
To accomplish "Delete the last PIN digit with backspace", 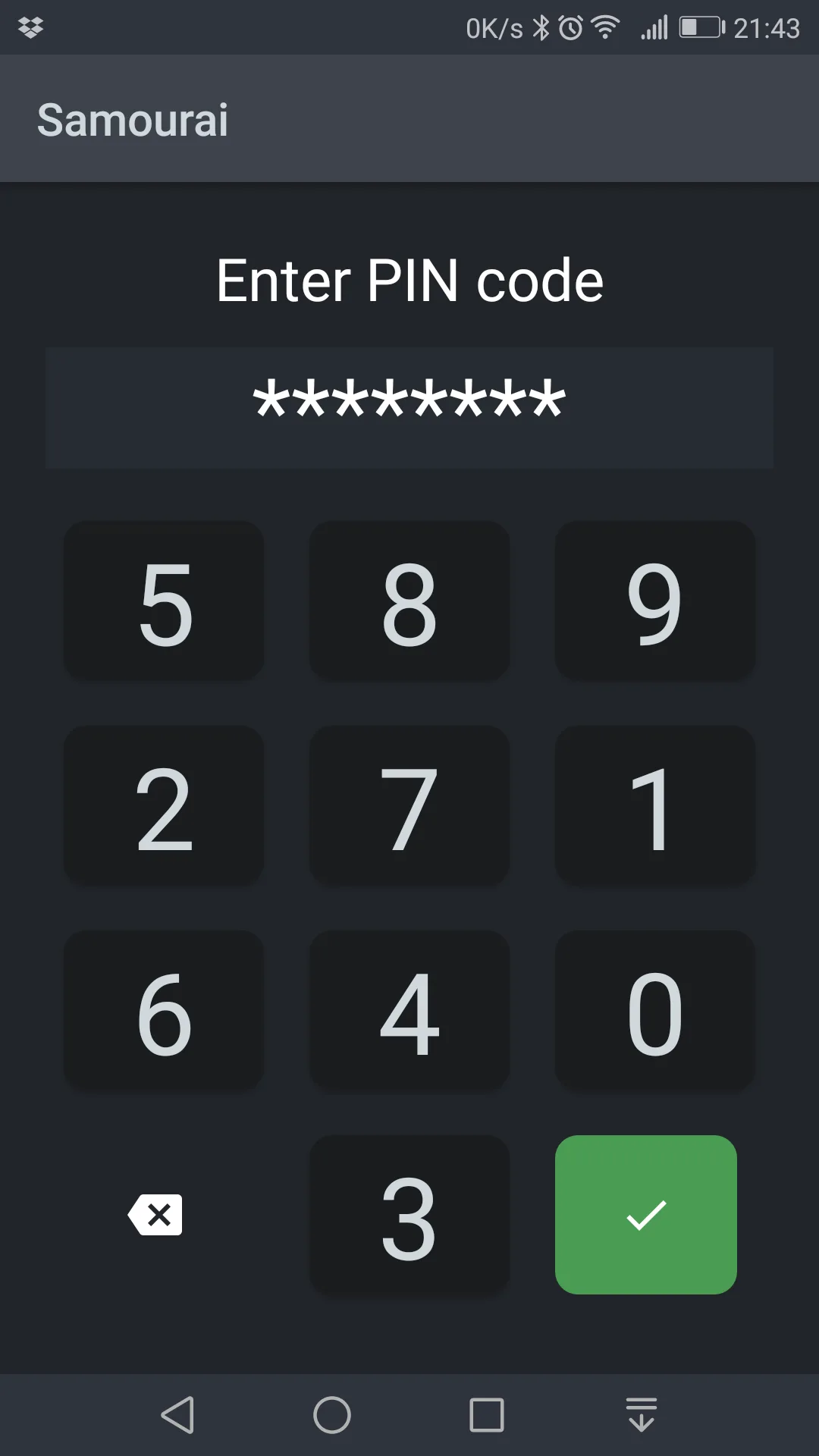I will (x=155, y=1215).
